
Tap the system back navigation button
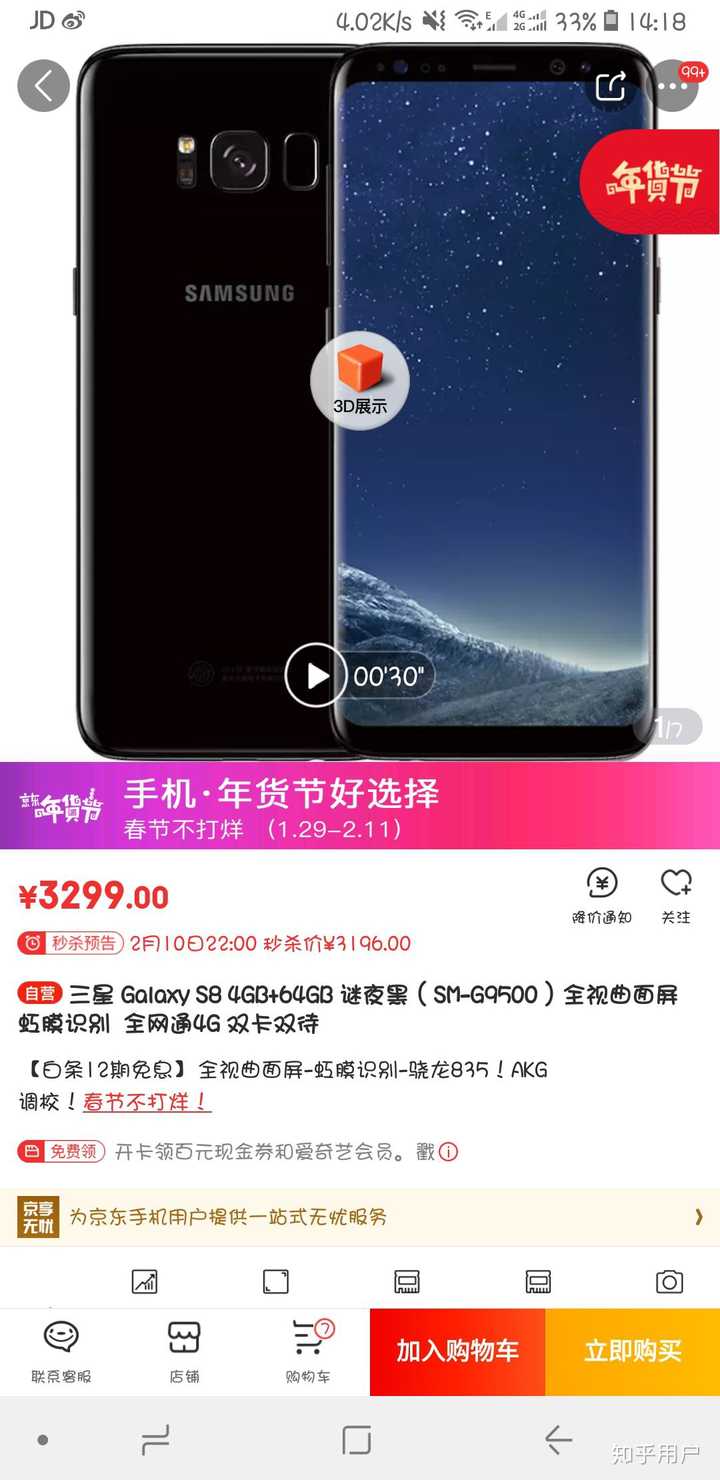pos(558,1440)
